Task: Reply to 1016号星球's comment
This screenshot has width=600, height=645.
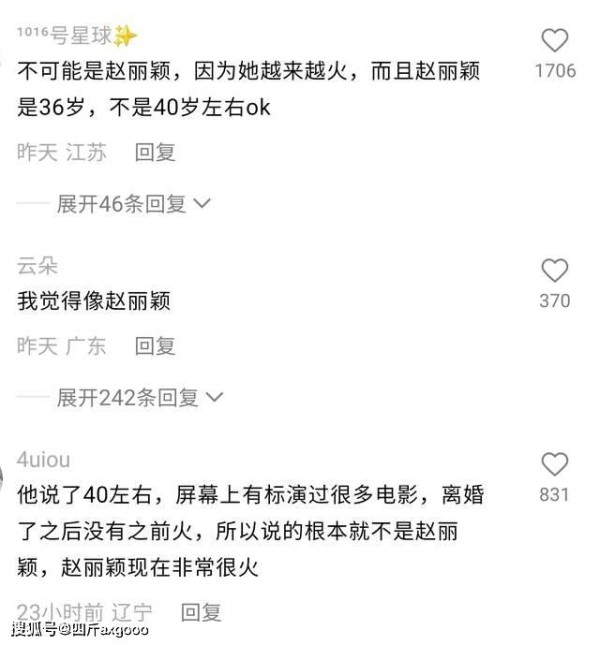Action: (x=155, y=152)
